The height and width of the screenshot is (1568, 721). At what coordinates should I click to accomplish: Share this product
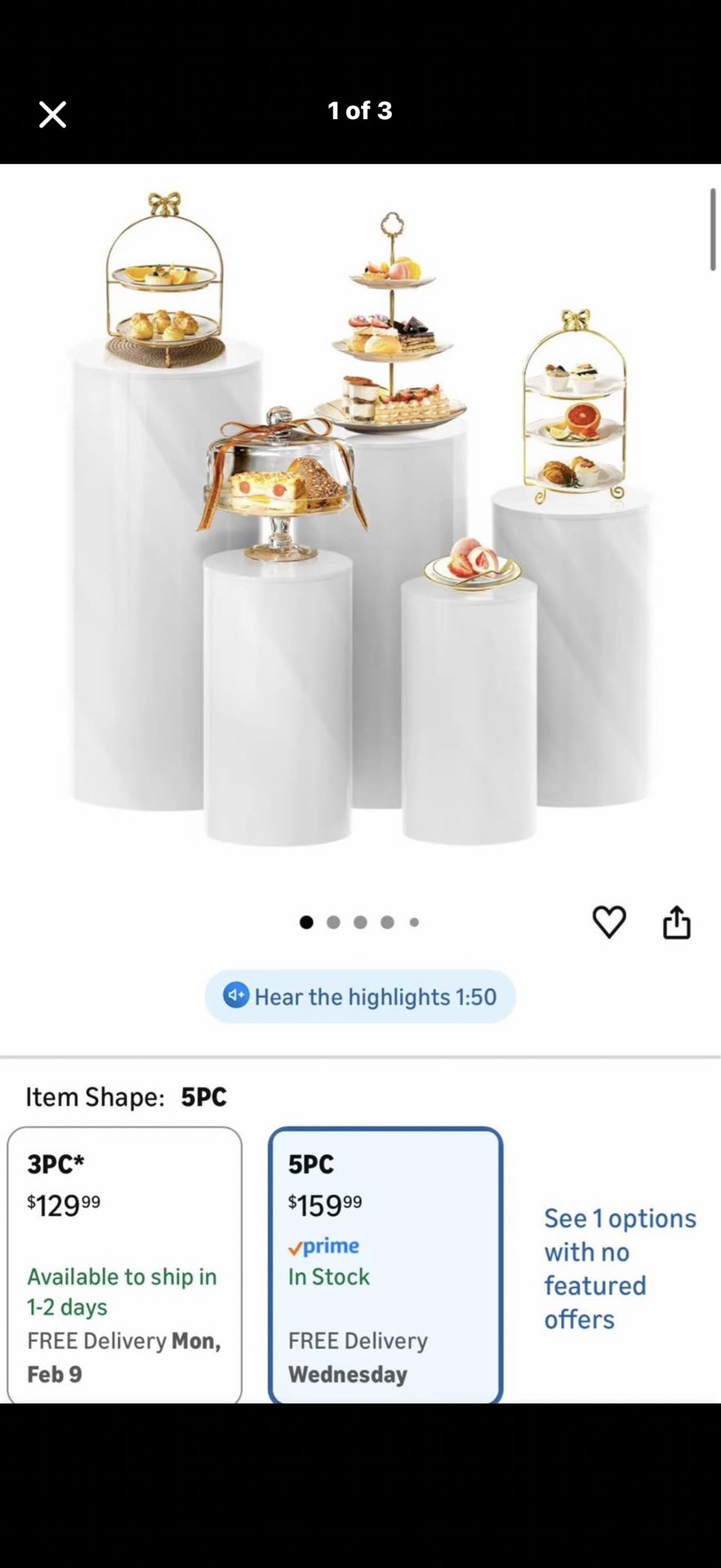(x=676, y=922)
